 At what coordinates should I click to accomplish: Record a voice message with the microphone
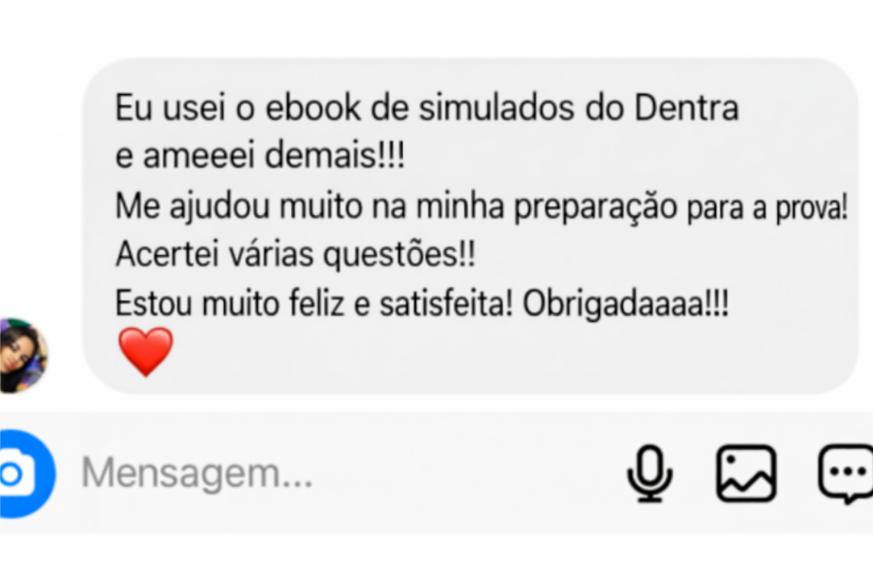click(x=649, y=473)
